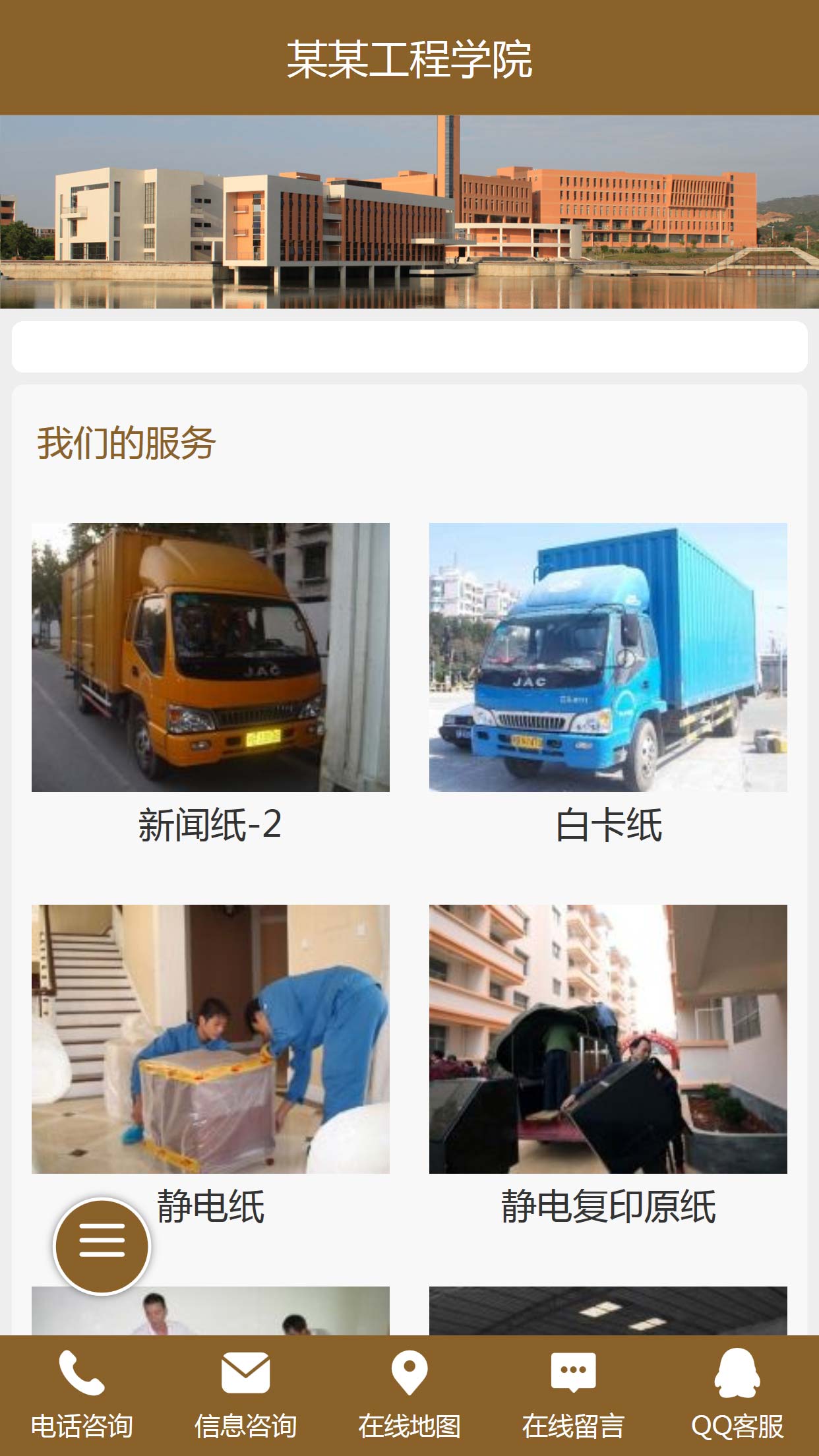The image size is (819, 1456).
Task: Go to 在线留言 in the bottom bar
Action: (x=573, y=1395)
